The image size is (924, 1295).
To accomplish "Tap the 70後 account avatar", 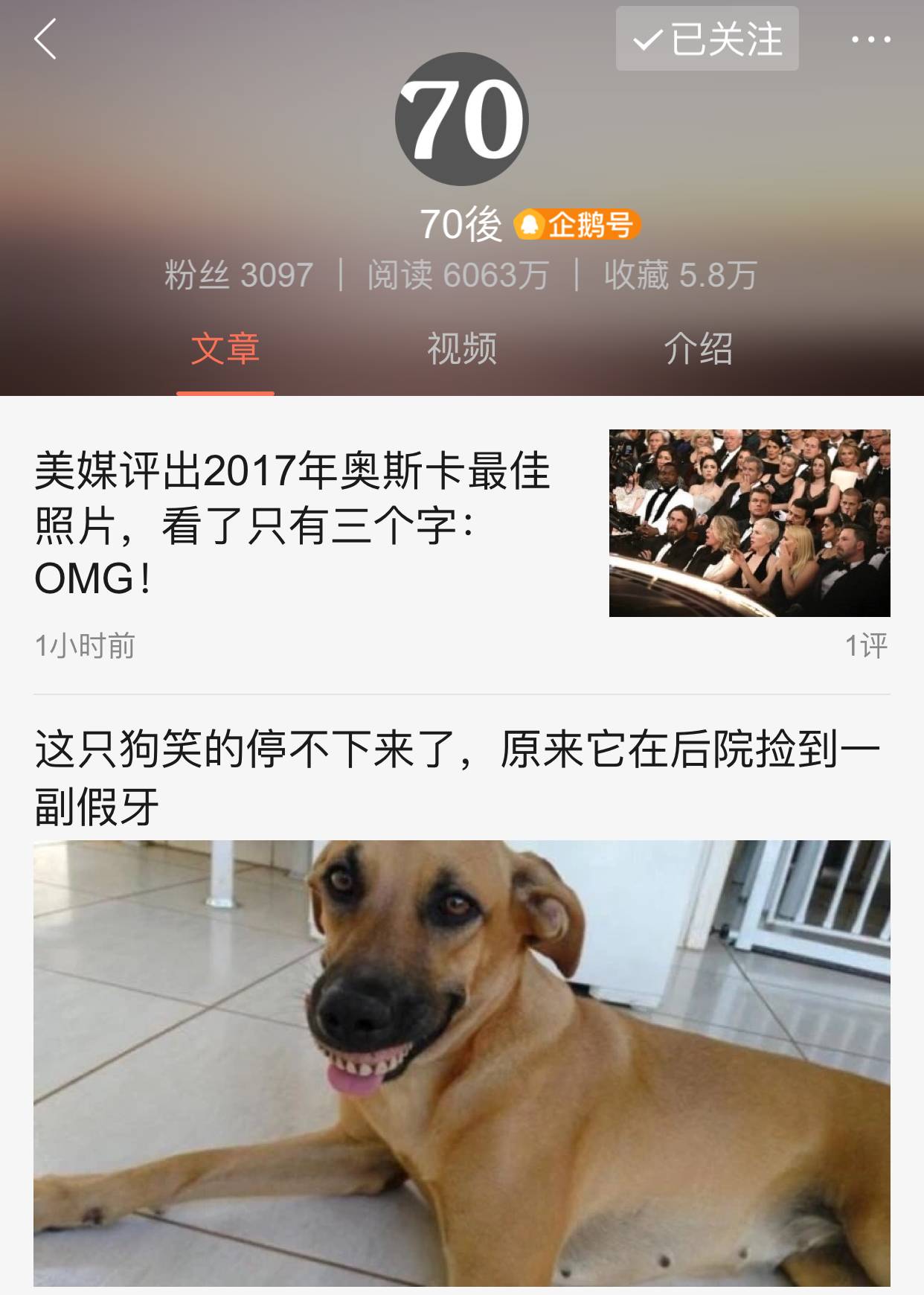I will [x=461, y=119].
